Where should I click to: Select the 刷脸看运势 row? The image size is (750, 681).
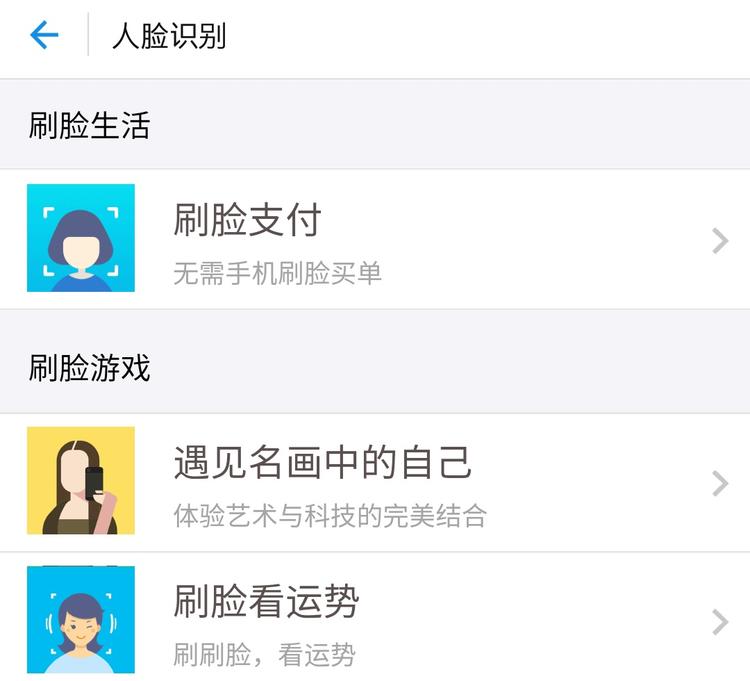[x=375, y=620]
